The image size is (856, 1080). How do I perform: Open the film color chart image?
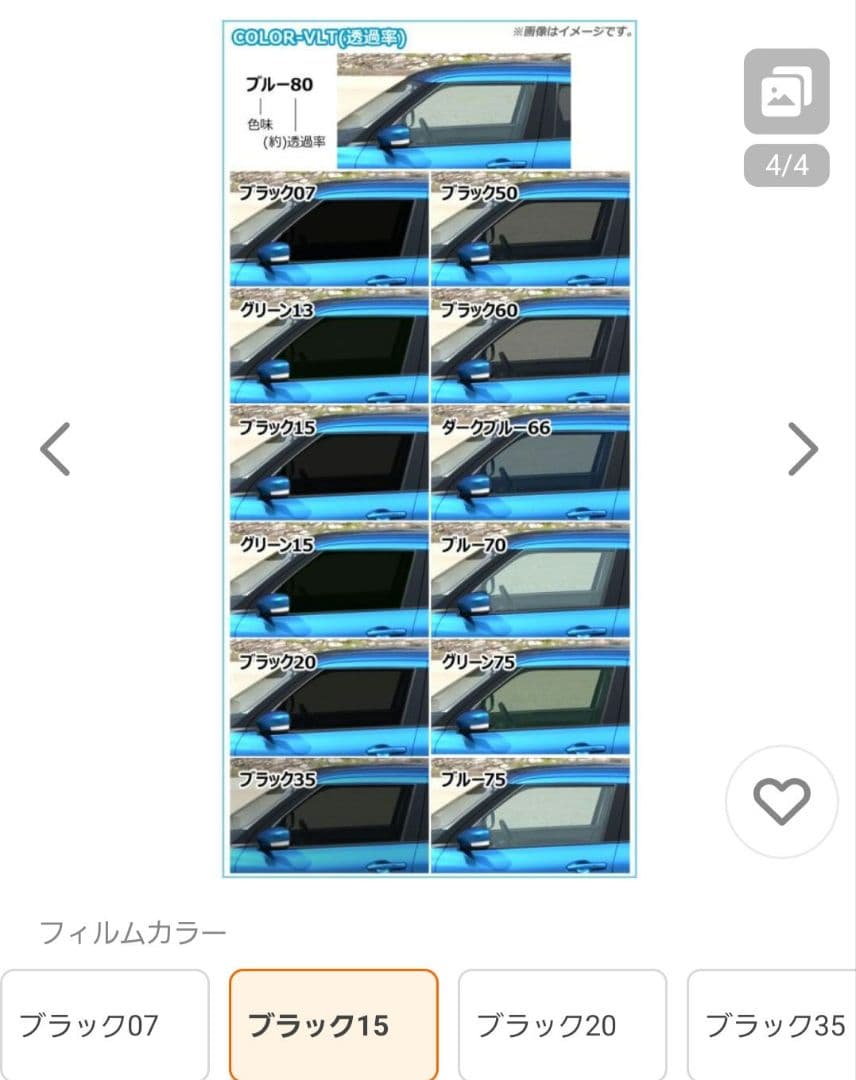pyautogui.click(x=429, y=449)
